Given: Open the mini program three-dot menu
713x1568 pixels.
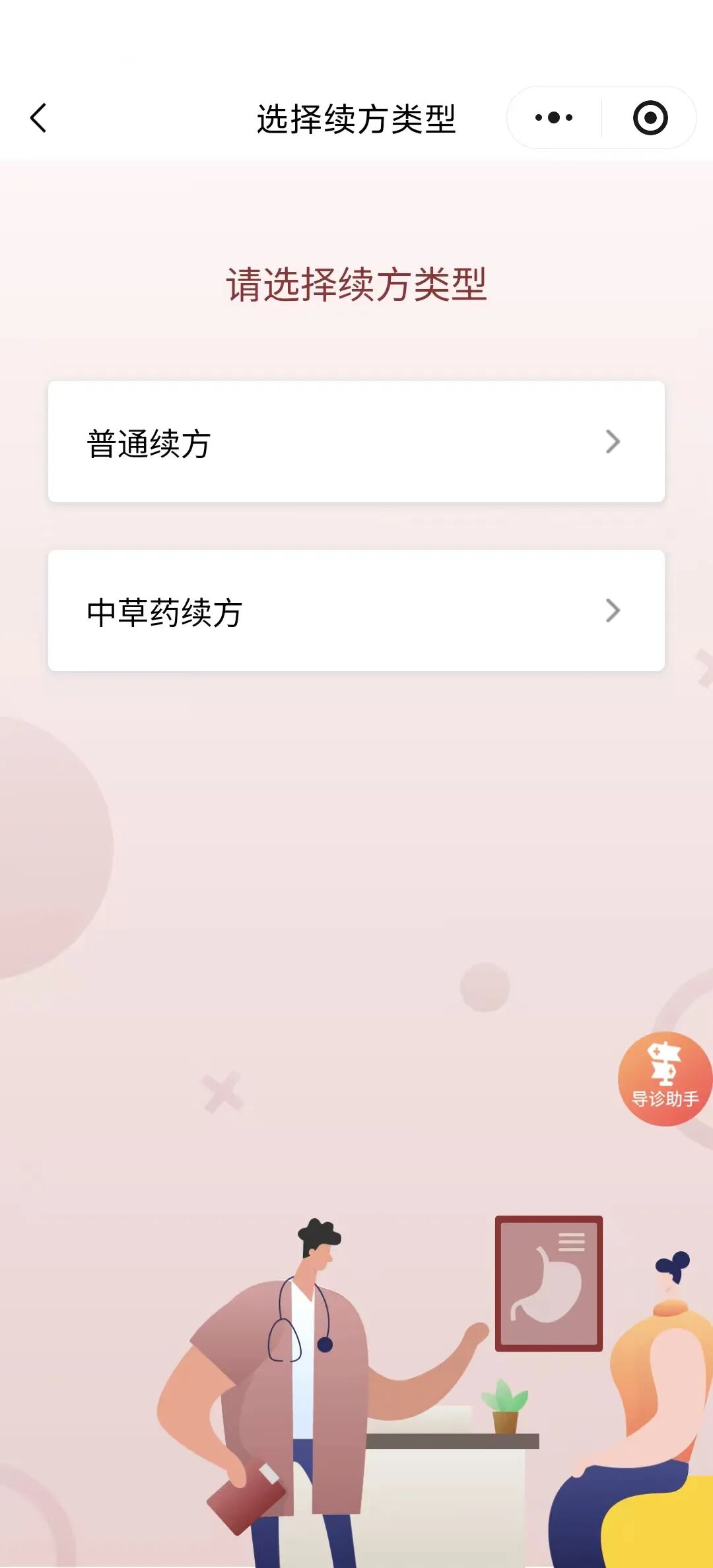Looking at the screenshot, I should (554, 118).
